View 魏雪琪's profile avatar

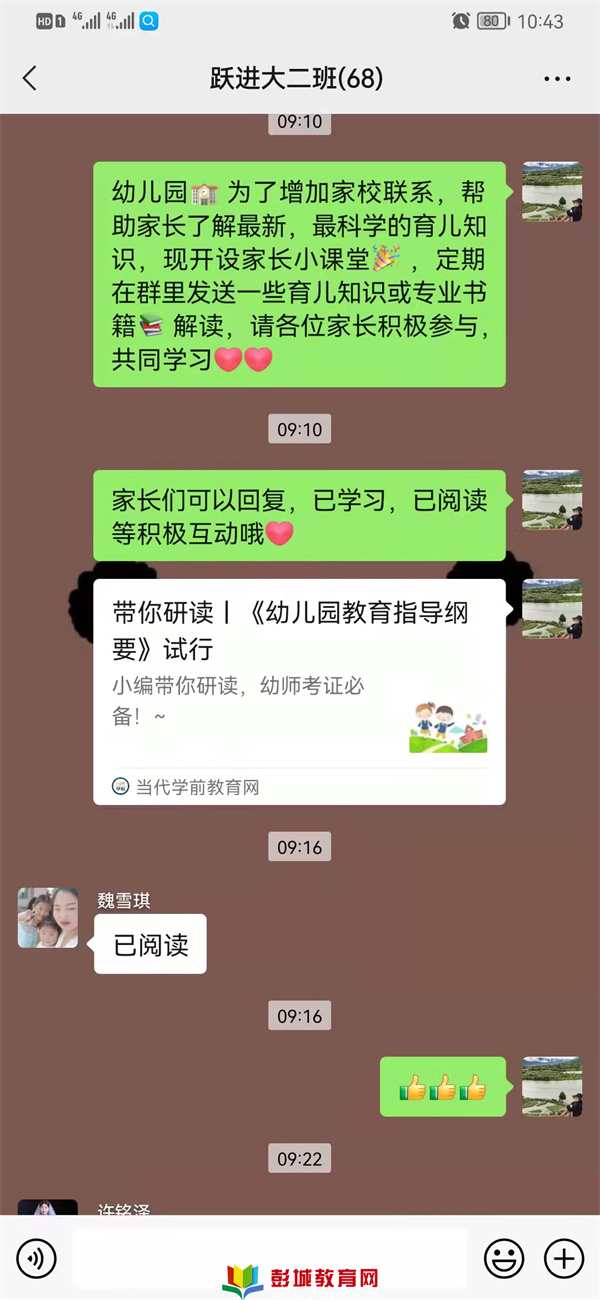48,917
